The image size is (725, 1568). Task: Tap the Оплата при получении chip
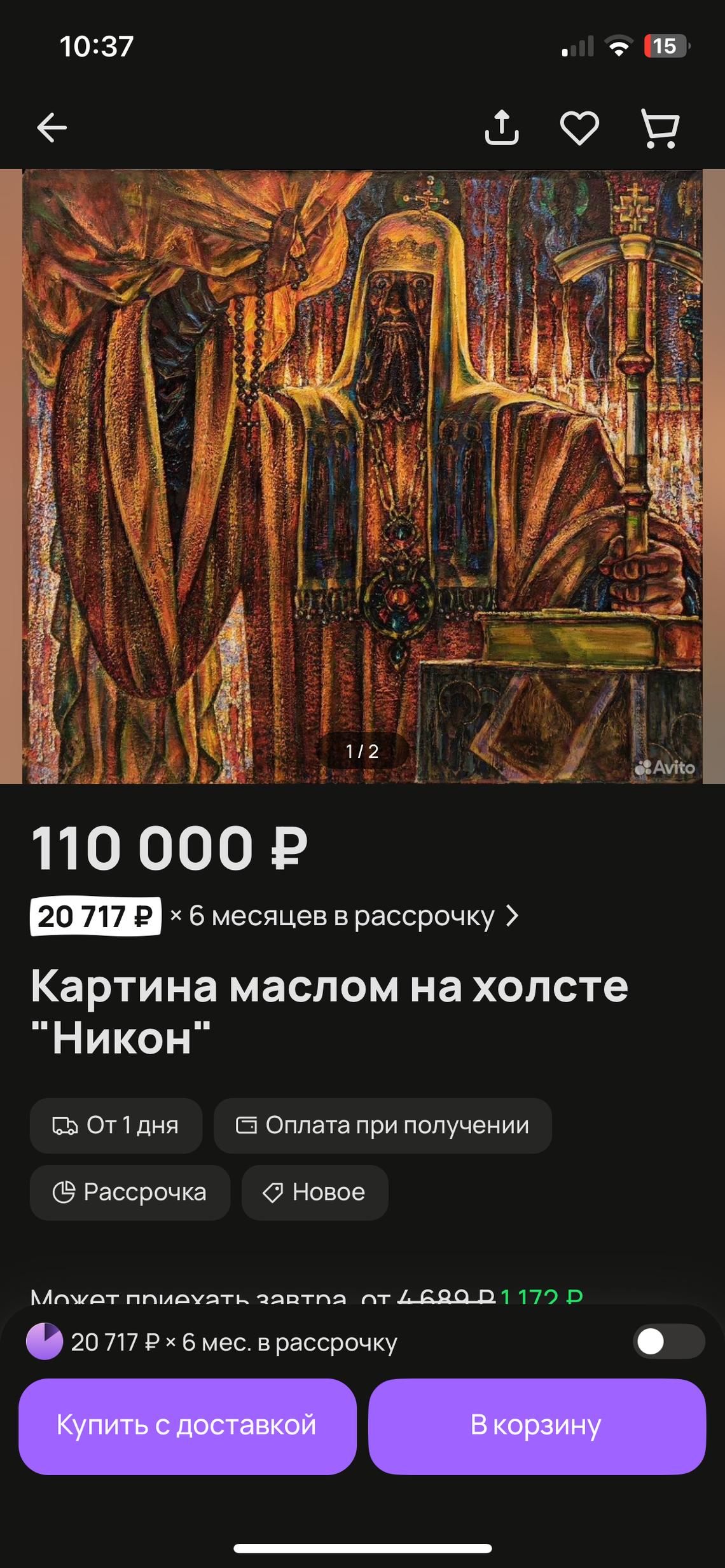pyautogui.click(x=383, y=1125)
